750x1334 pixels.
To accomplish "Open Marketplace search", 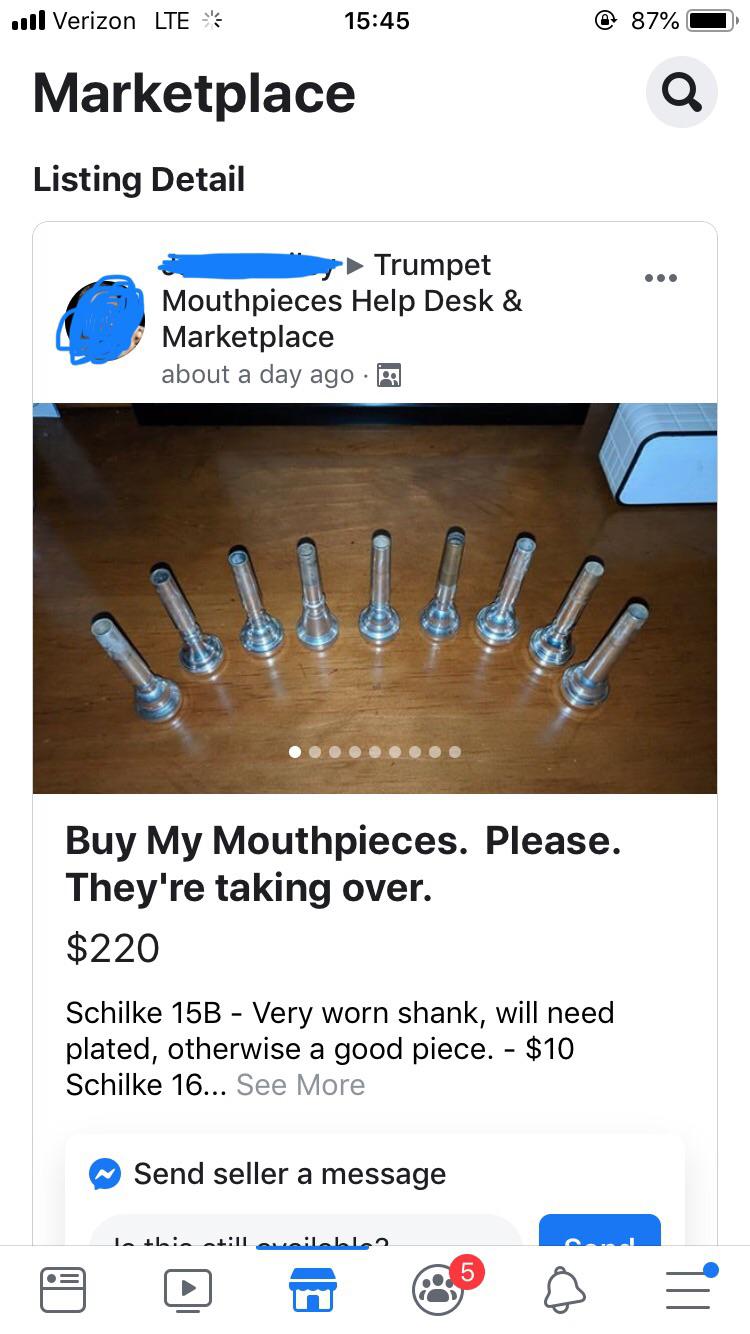I will pos(681,93).
